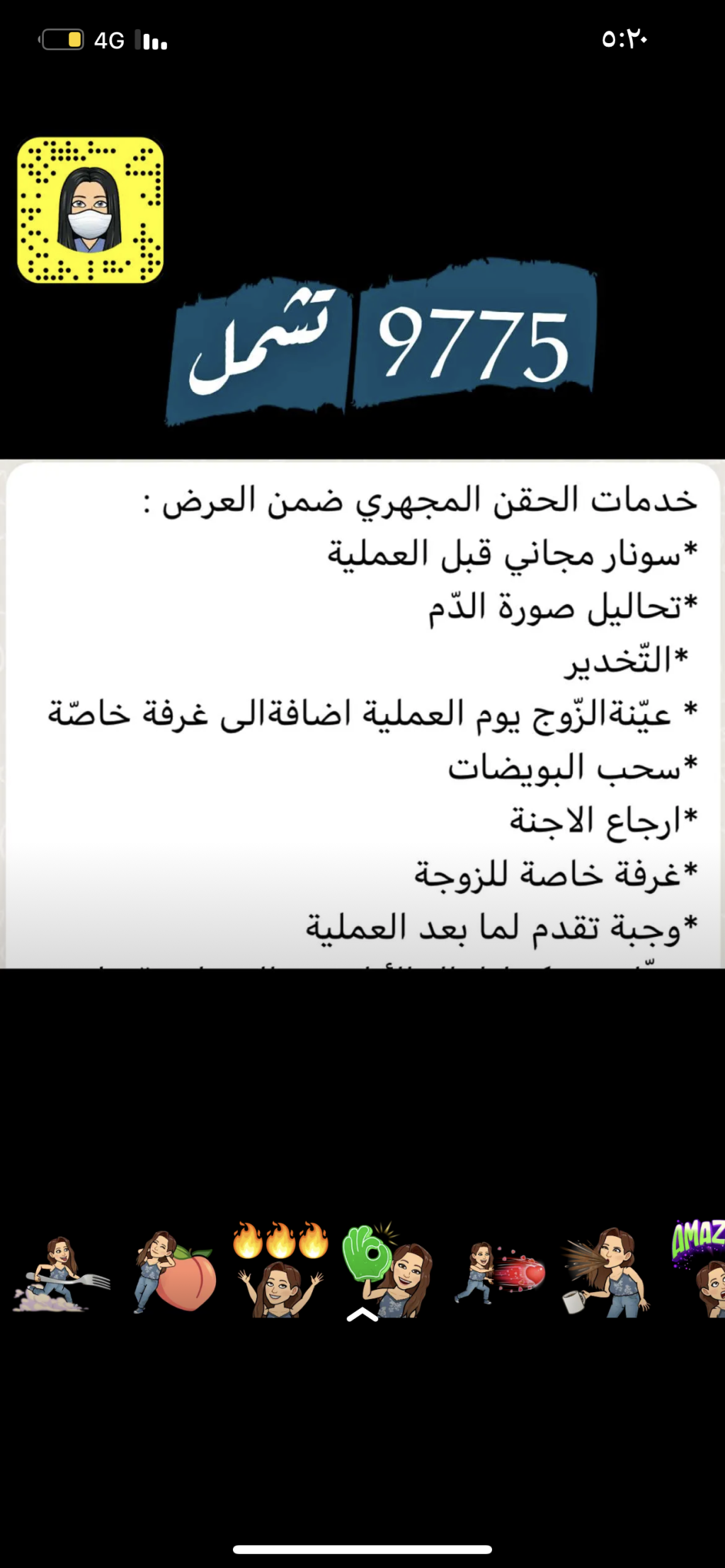725x1568 pixels.
Task: Reply with the Amazing Bitmoji sticker
Action: [x=701, y=1269]
